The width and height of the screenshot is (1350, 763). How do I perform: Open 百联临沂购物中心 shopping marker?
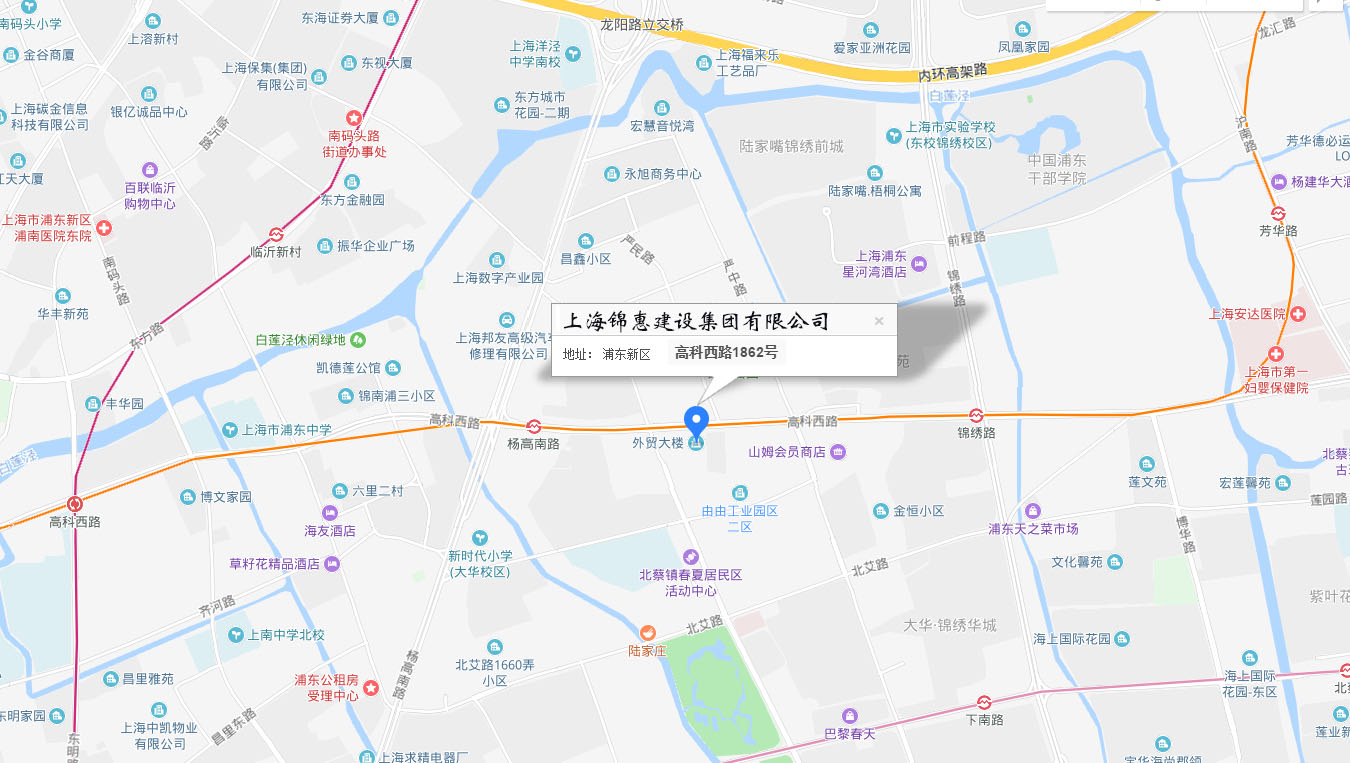click(x=150, y=170)
